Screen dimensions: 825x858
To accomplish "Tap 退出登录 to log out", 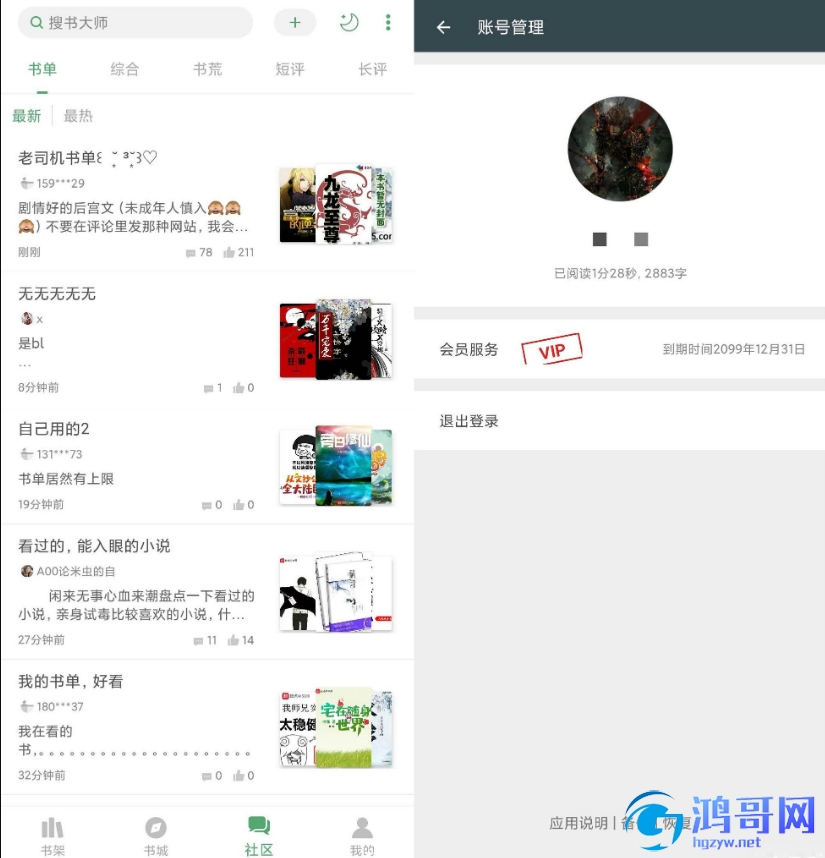I will pyautogui.click(x=469, y=421).
